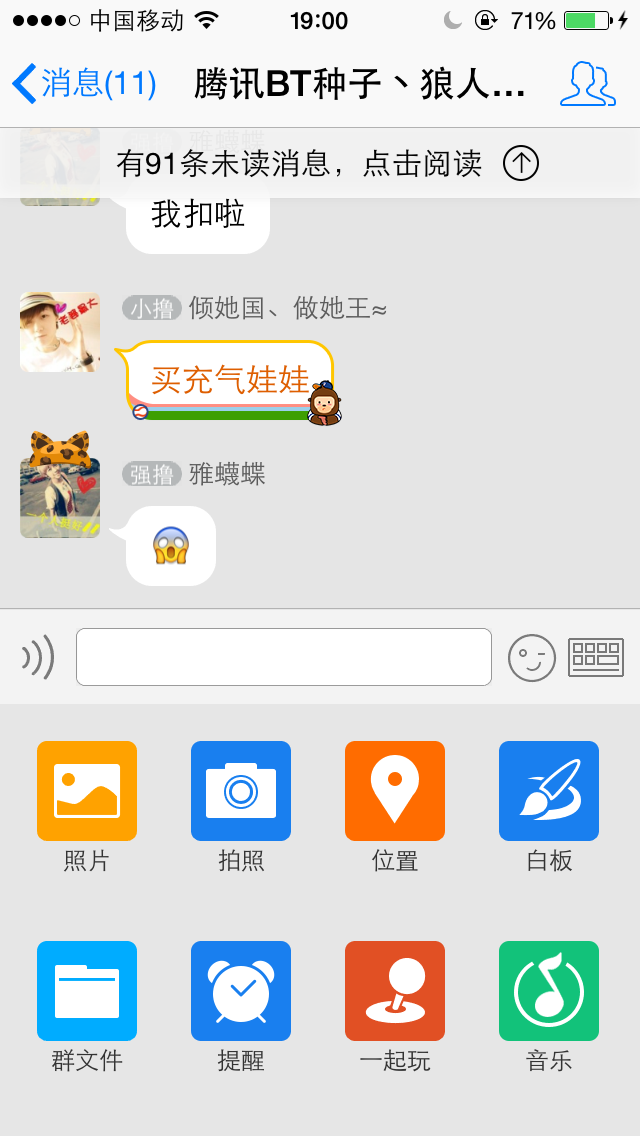Switch to the keyboard

click(596, 657)
